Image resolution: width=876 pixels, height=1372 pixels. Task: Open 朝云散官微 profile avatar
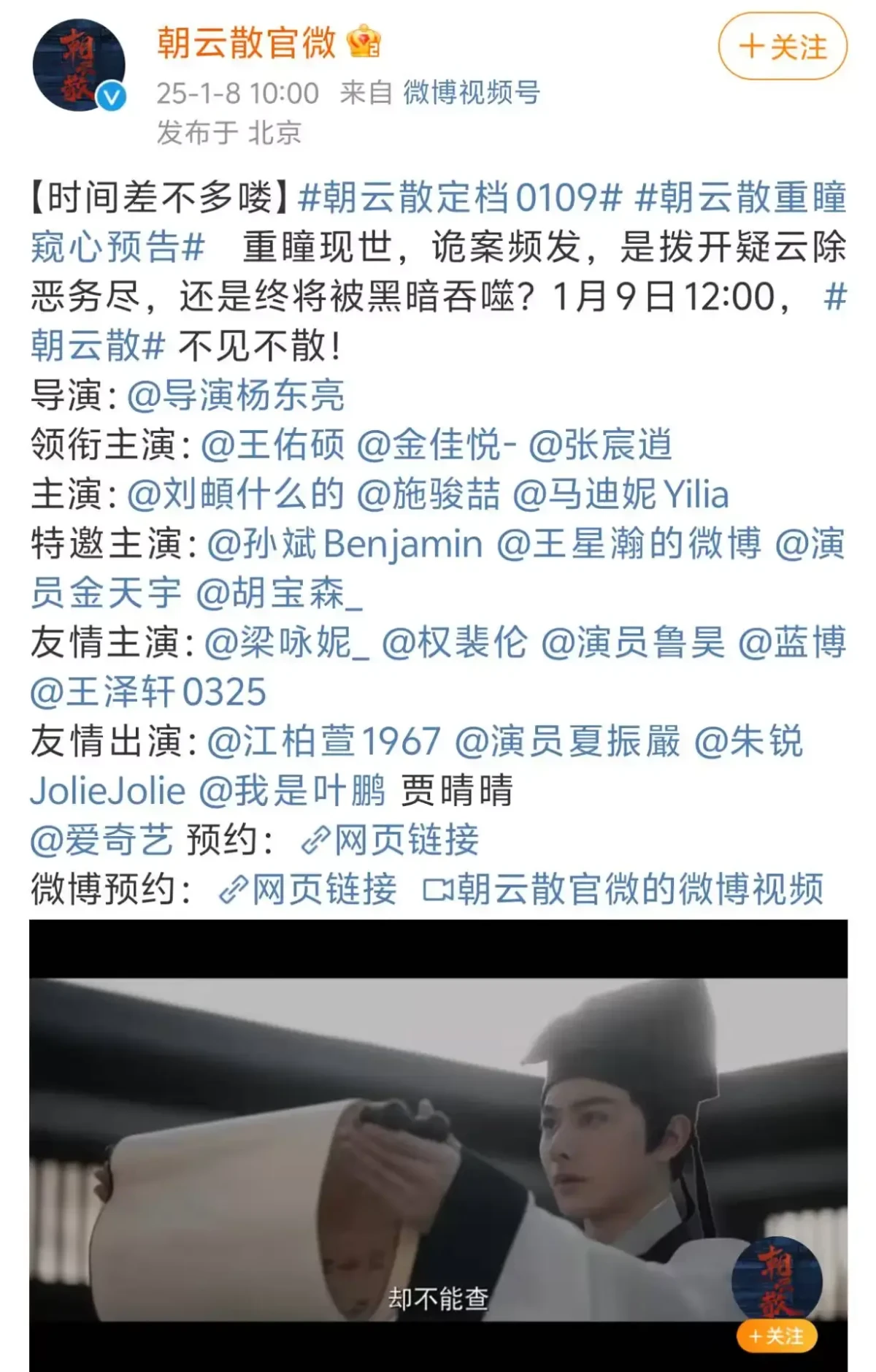[79, 66]
